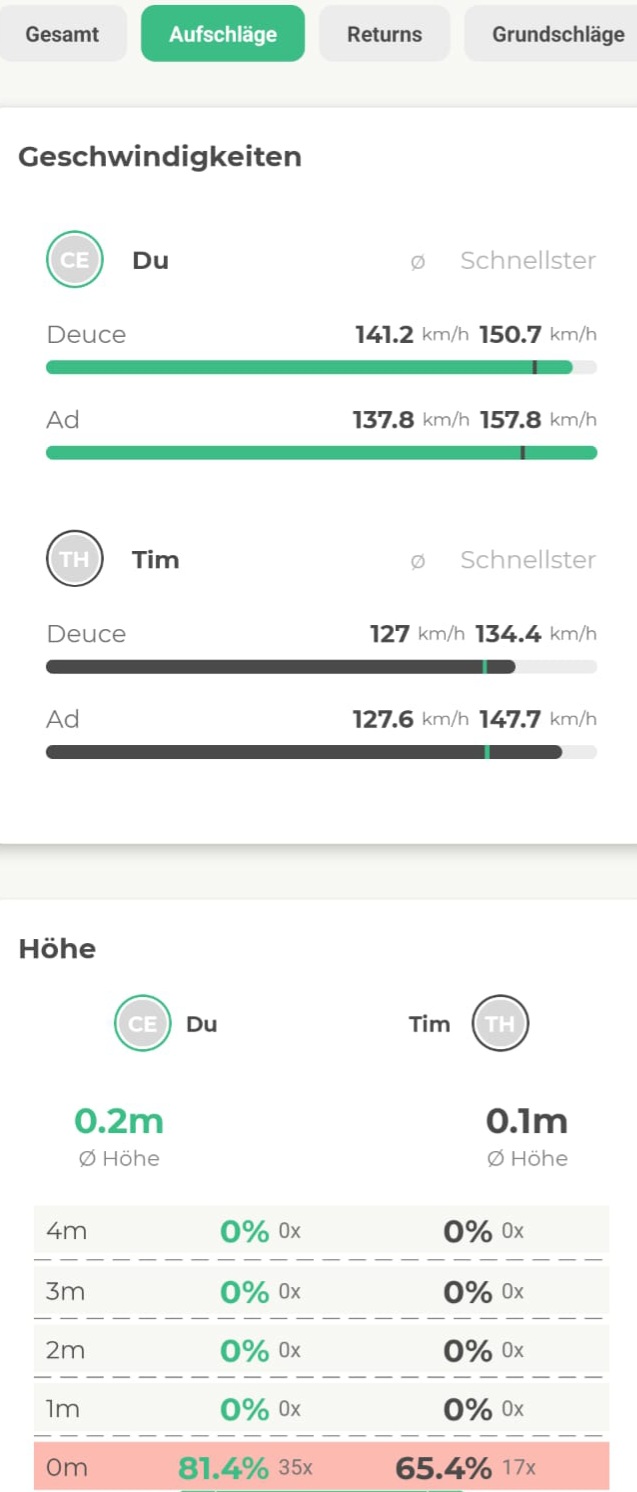Select the Aufschläge tab

223,34
